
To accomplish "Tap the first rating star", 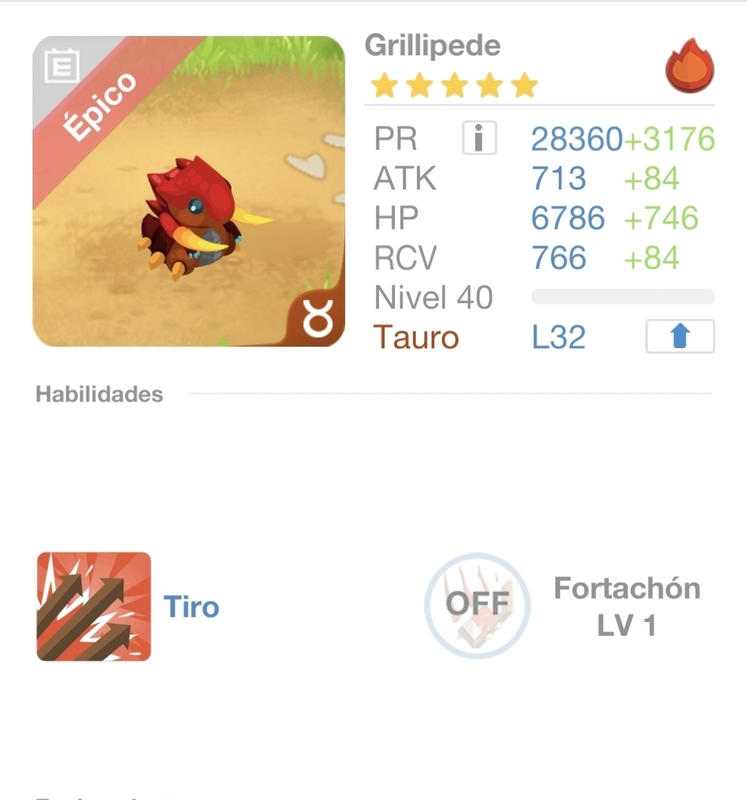I will click(x=383, y=87).
